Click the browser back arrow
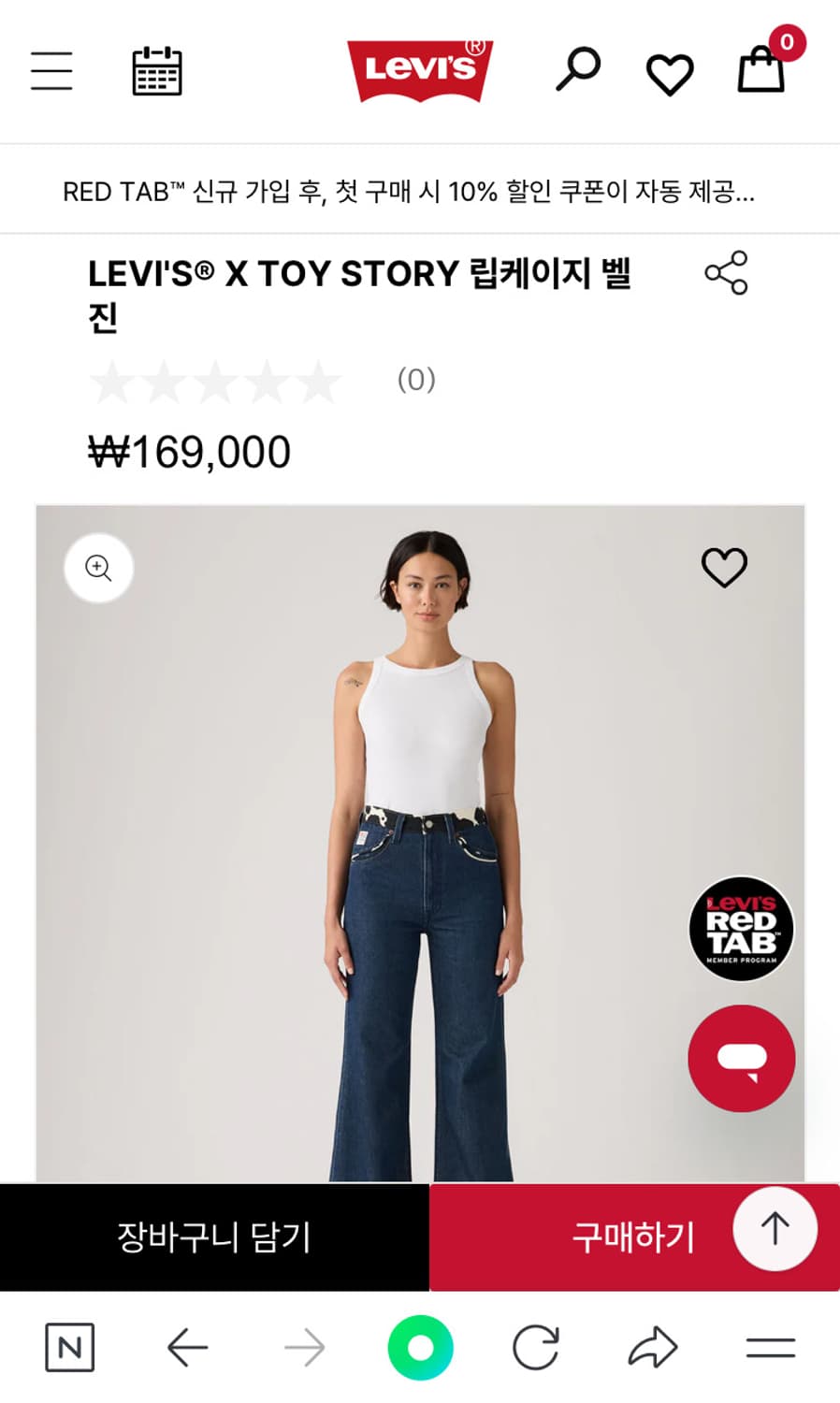Image resolution: width=840 pixels, height=1403 pixels. (x=186, y=1347)
